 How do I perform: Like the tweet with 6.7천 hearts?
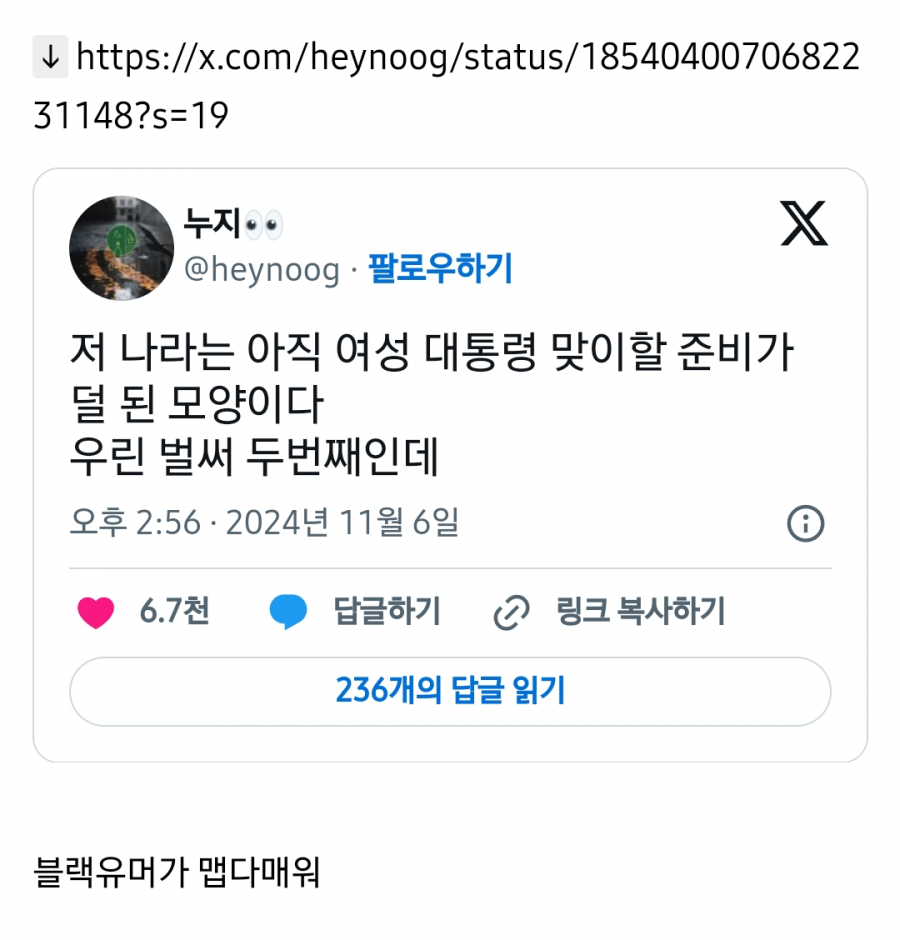point(97,612)
